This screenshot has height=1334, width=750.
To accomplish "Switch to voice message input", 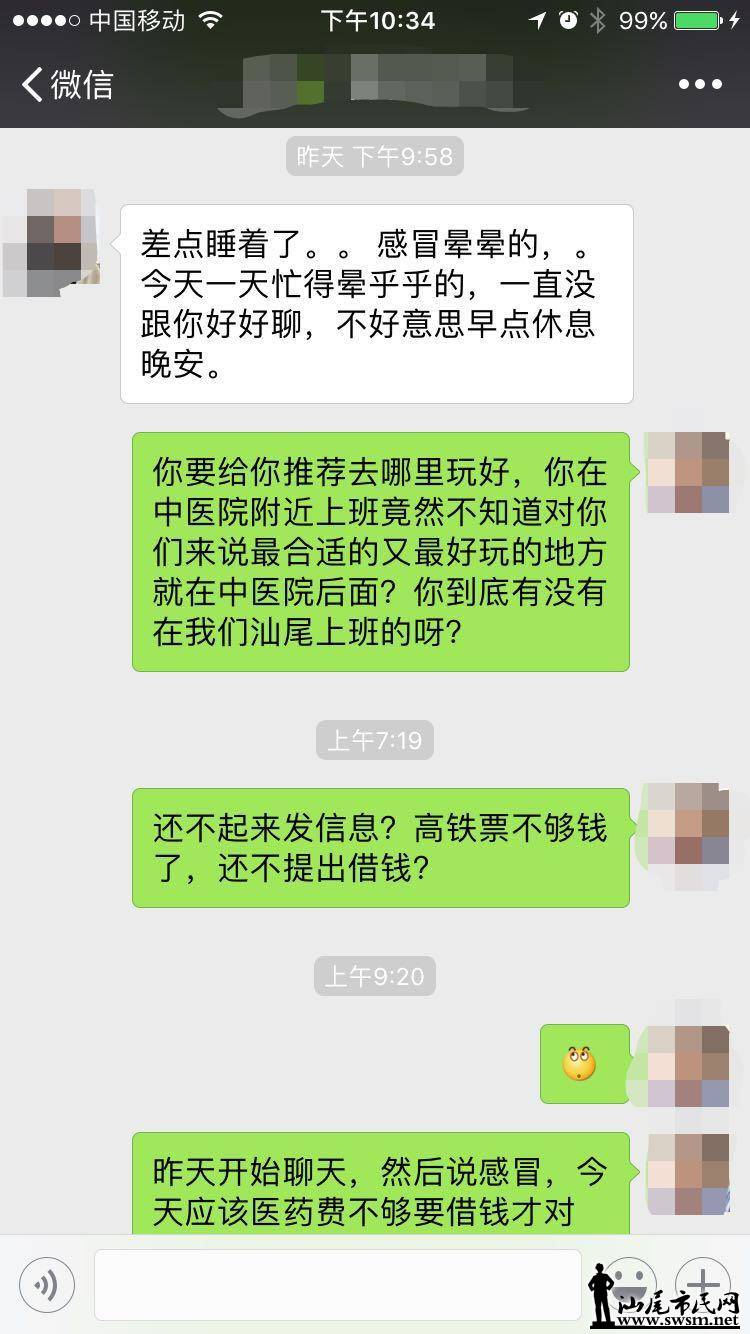I will [45, 1283].
